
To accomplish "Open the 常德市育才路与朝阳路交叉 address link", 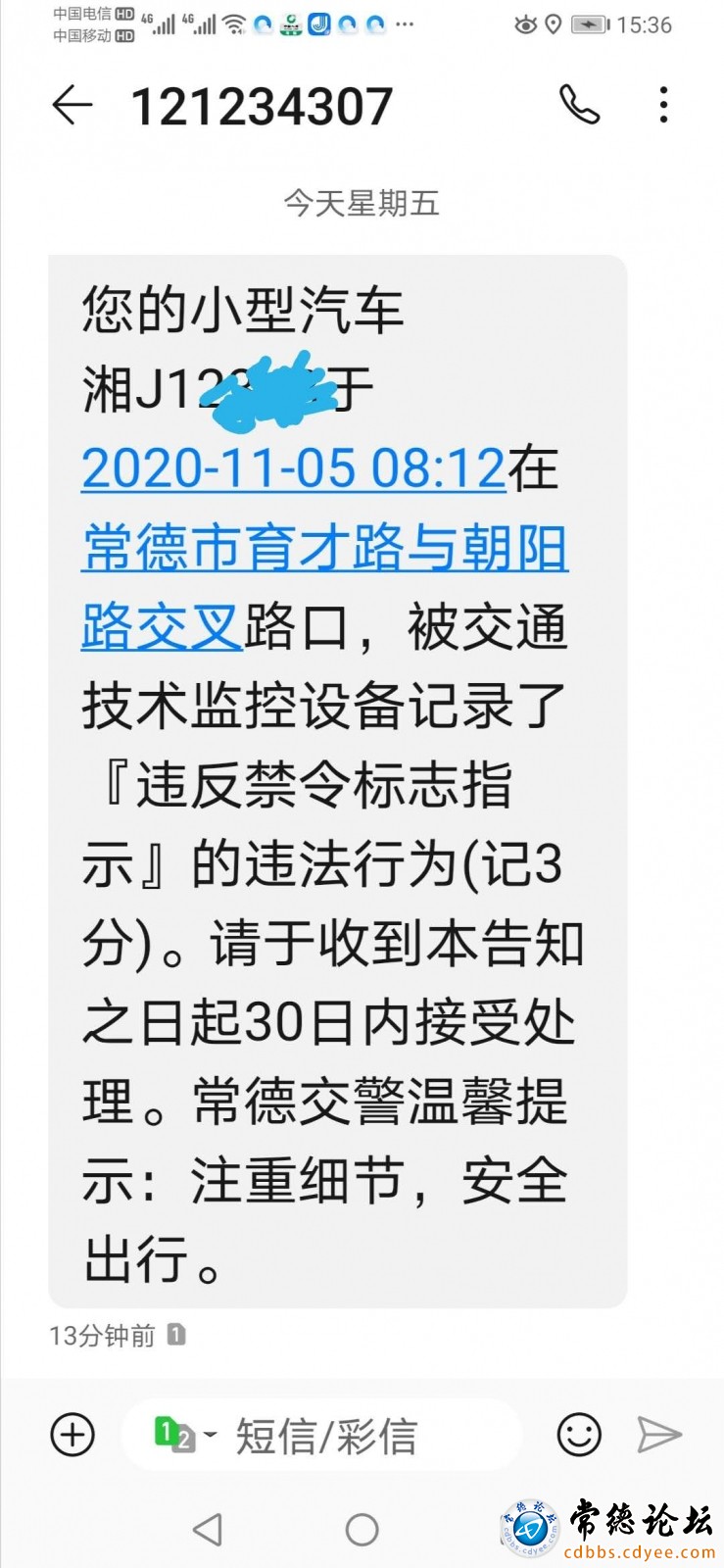I will 324,587.
